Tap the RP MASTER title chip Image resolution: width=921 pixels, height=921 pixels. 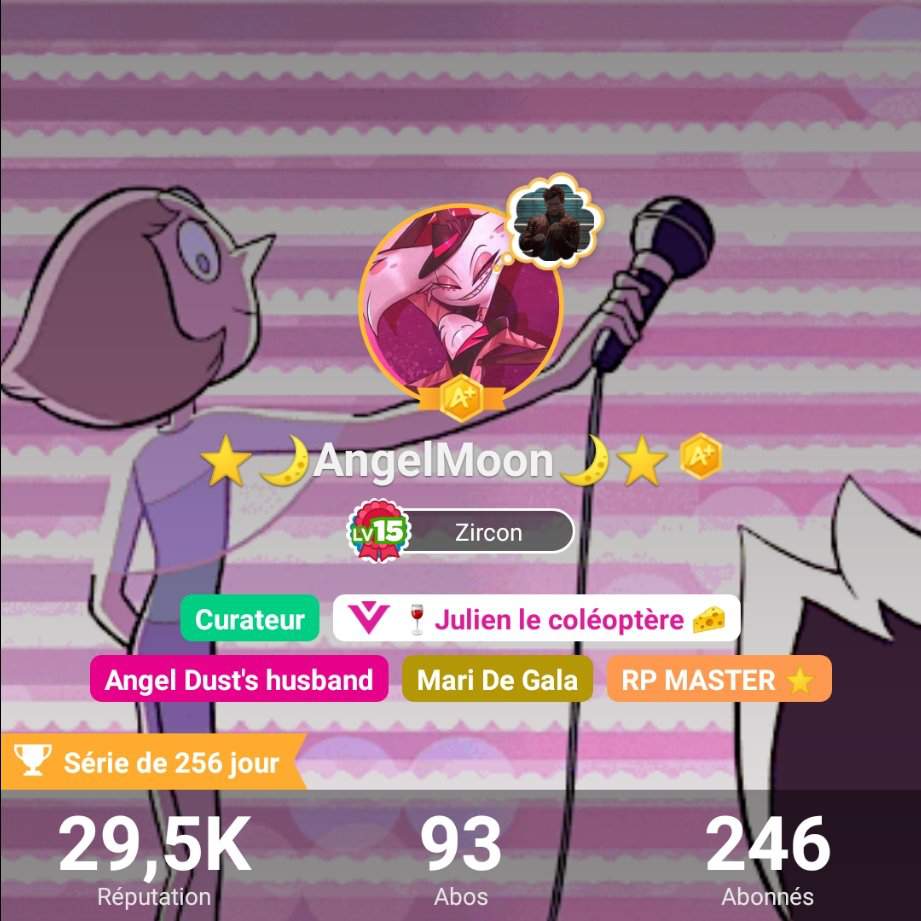click(718, 680)
